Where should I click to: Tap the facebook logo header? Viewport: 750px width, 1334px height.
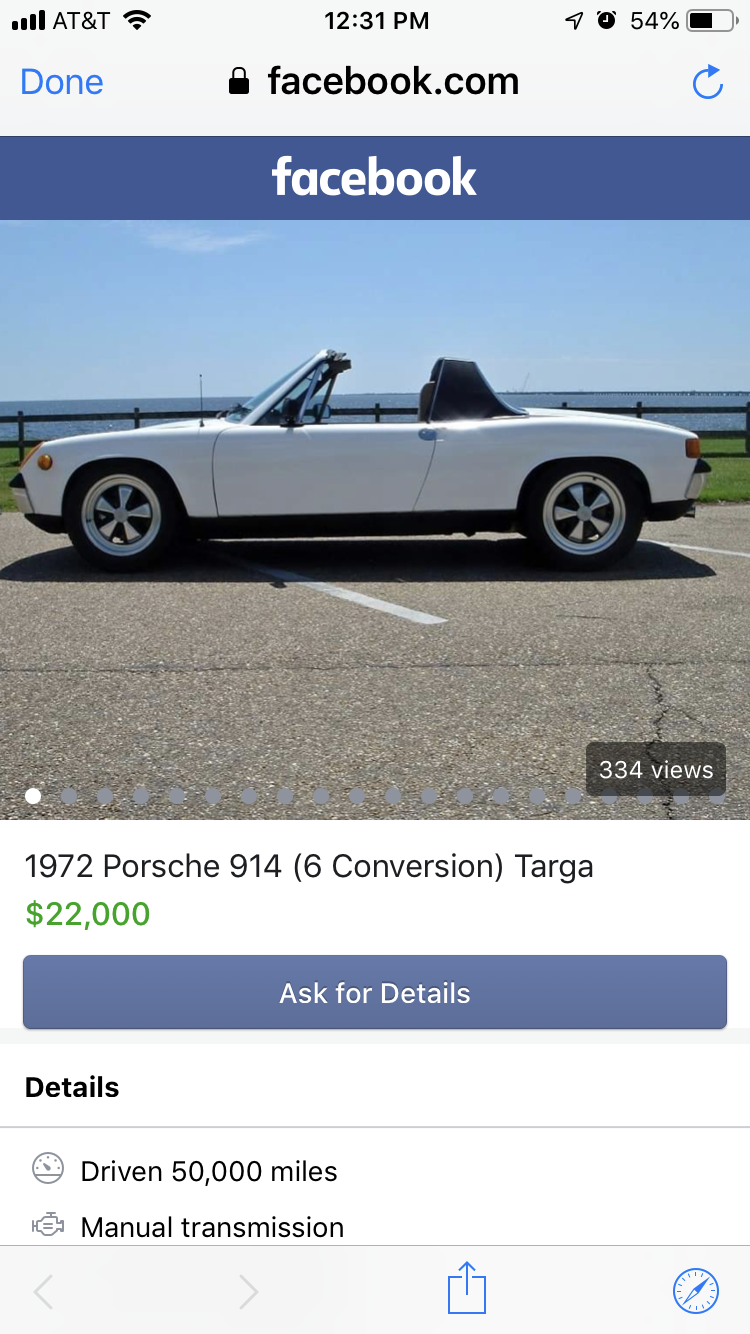coord(375,178)
